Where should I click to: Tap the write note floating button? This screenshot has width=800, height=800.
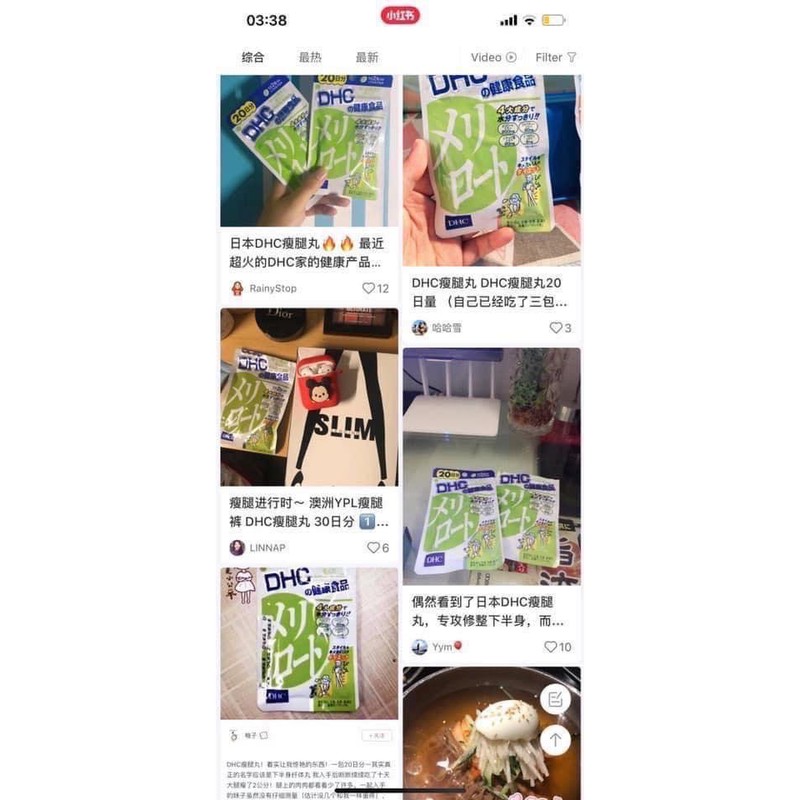pos(556,699)
